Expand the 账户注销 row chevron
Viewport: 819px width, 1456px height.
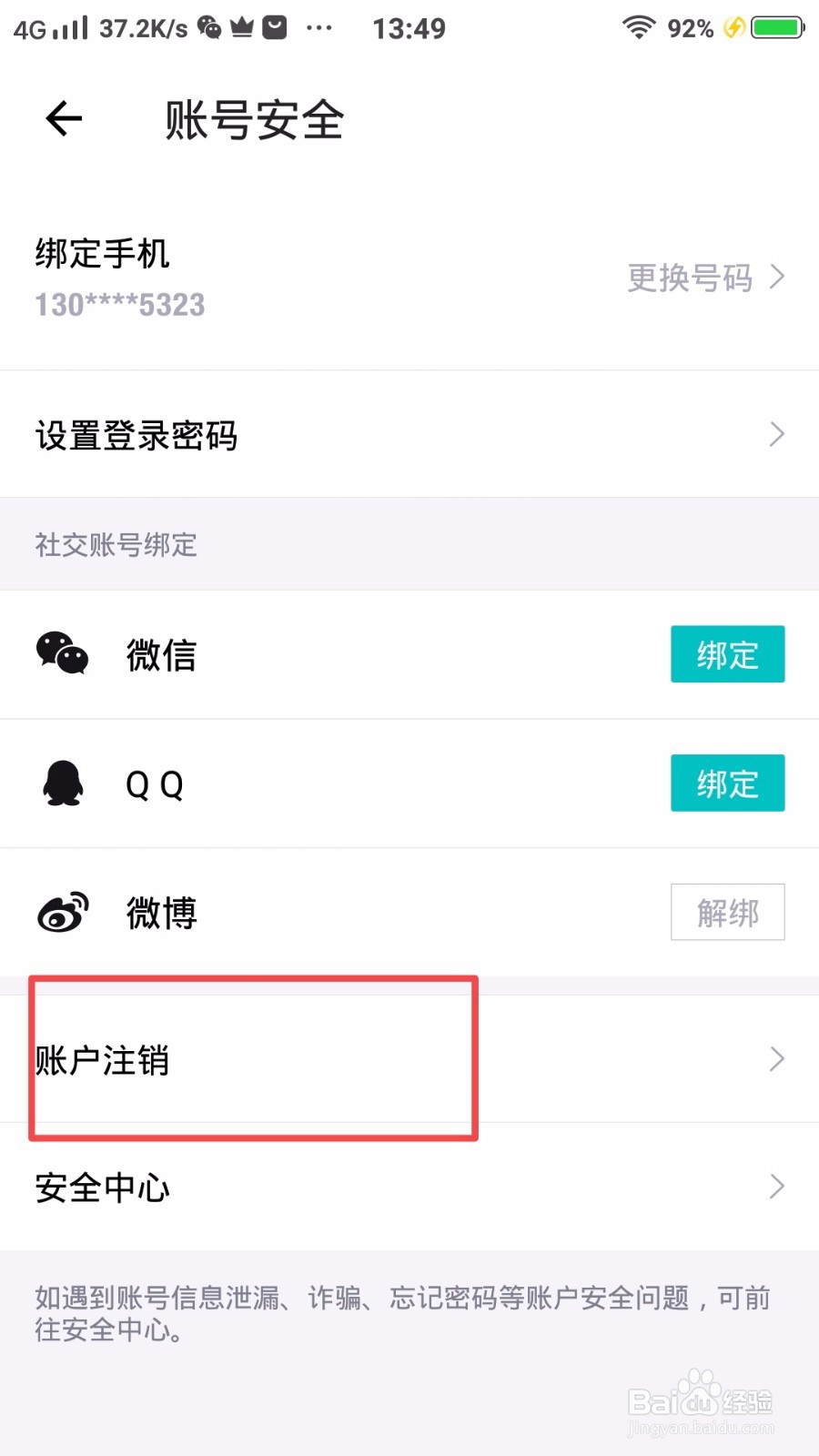tap(776, 1058)
